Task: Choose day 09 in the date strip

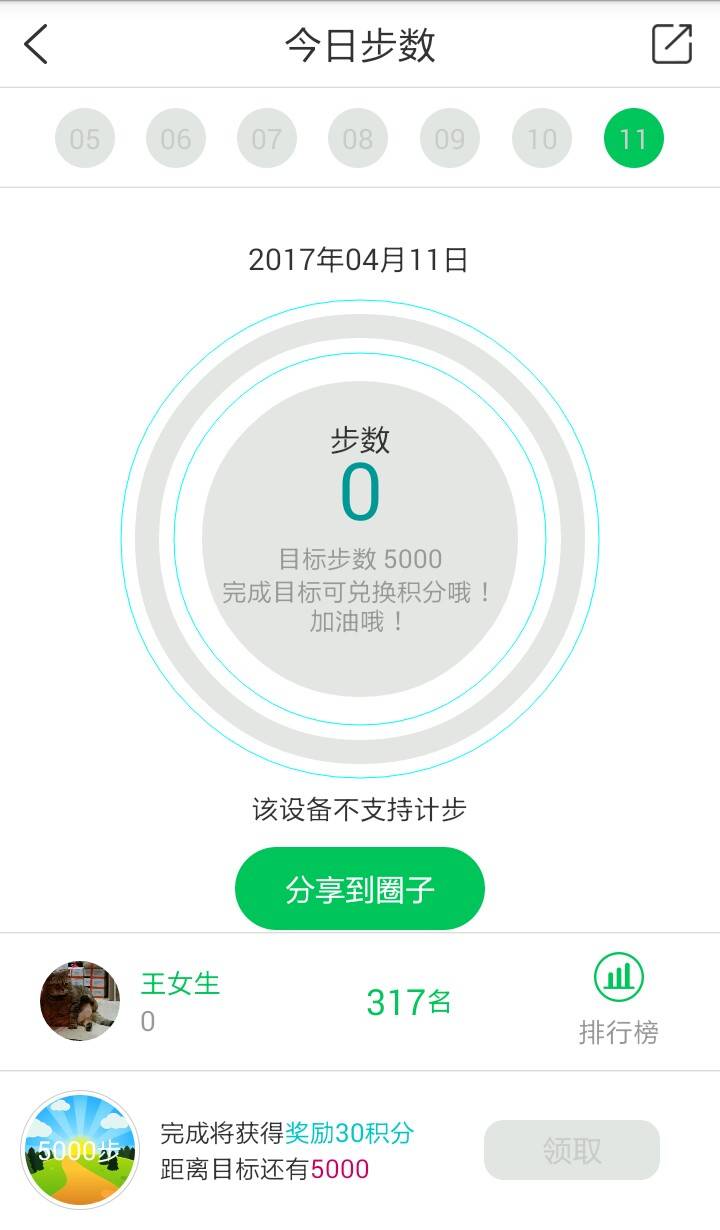Action: pos(450,138)
